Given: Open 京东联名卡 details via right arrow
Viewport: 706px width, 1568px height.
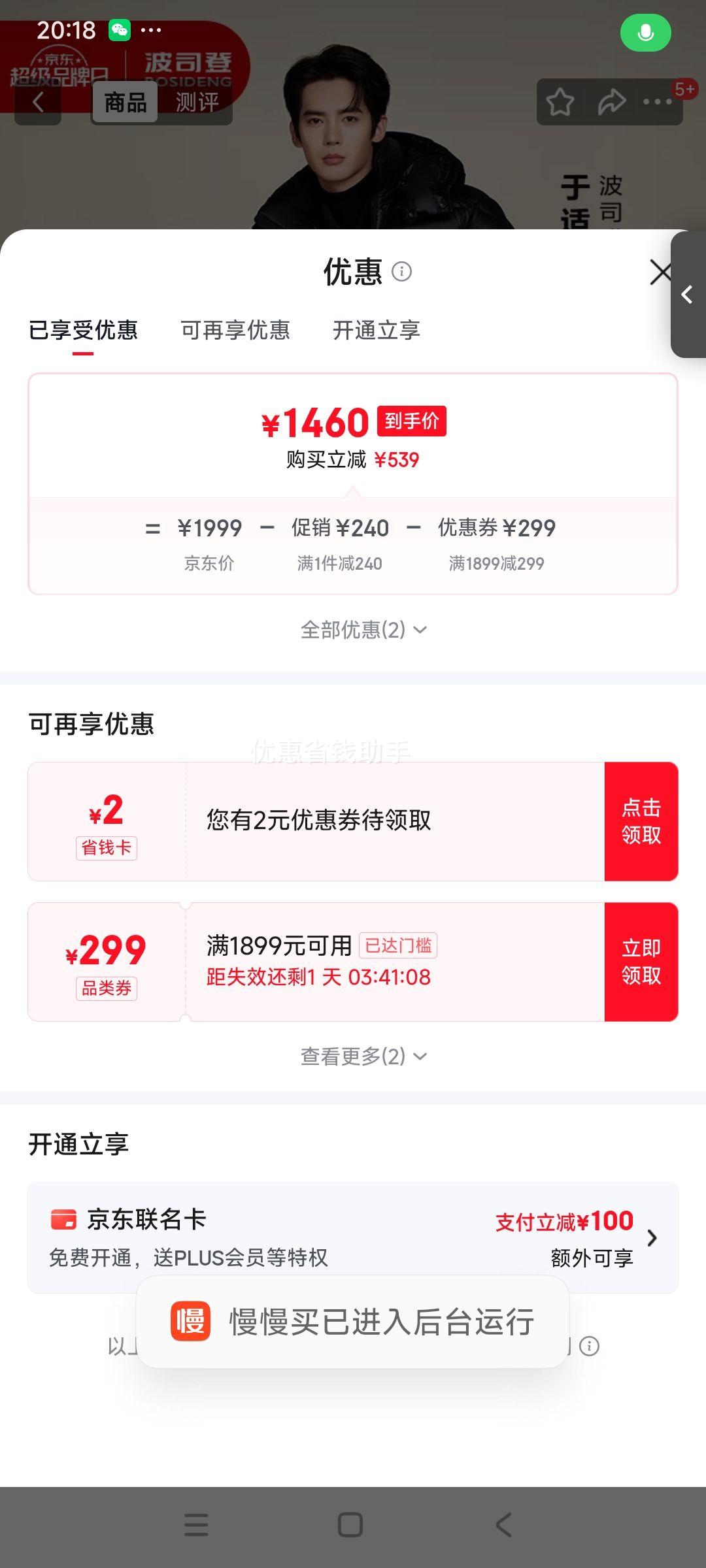Looking at the screenshot, I should point(656,1237).
